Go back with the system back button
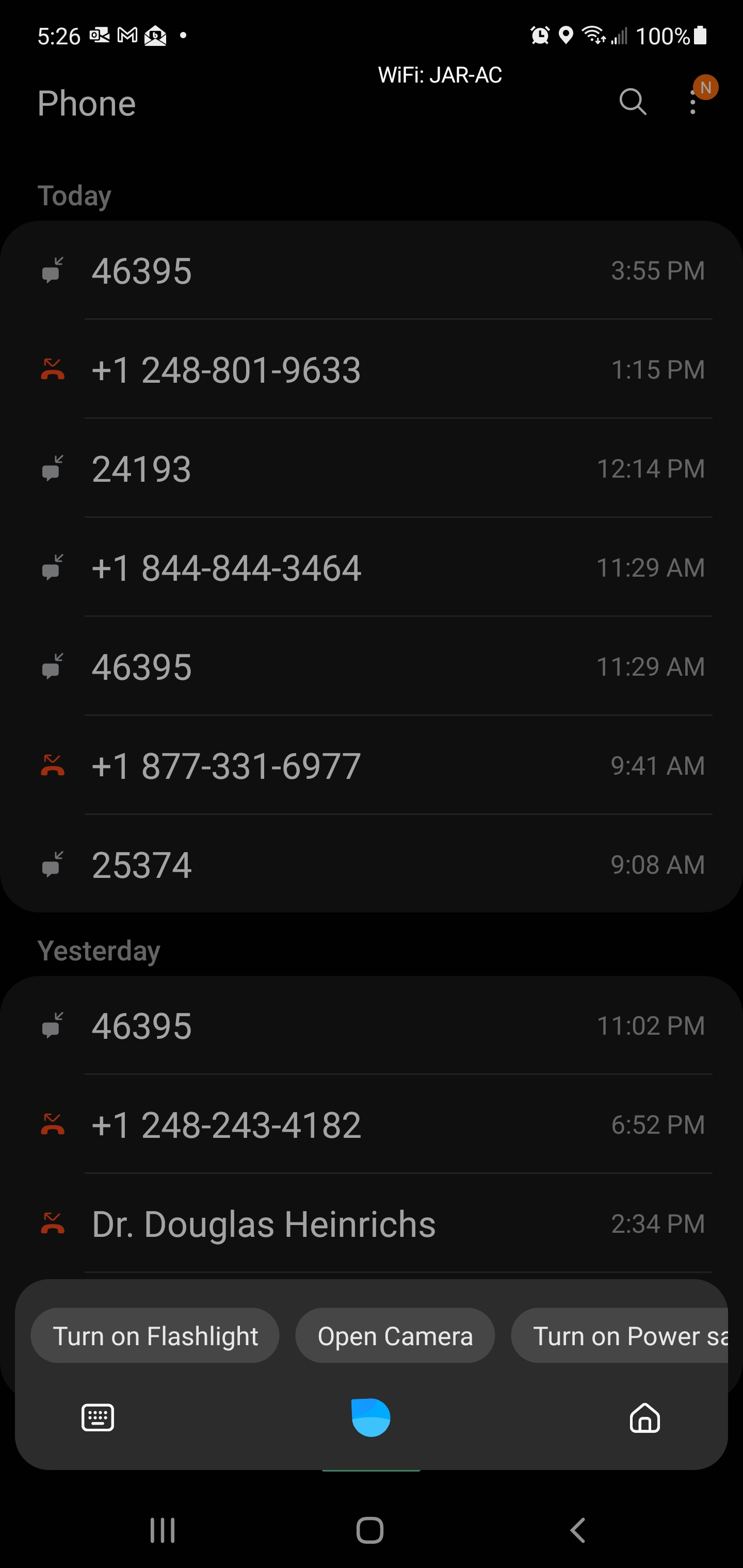The image size is (743, 1568). click(577, 1530)
